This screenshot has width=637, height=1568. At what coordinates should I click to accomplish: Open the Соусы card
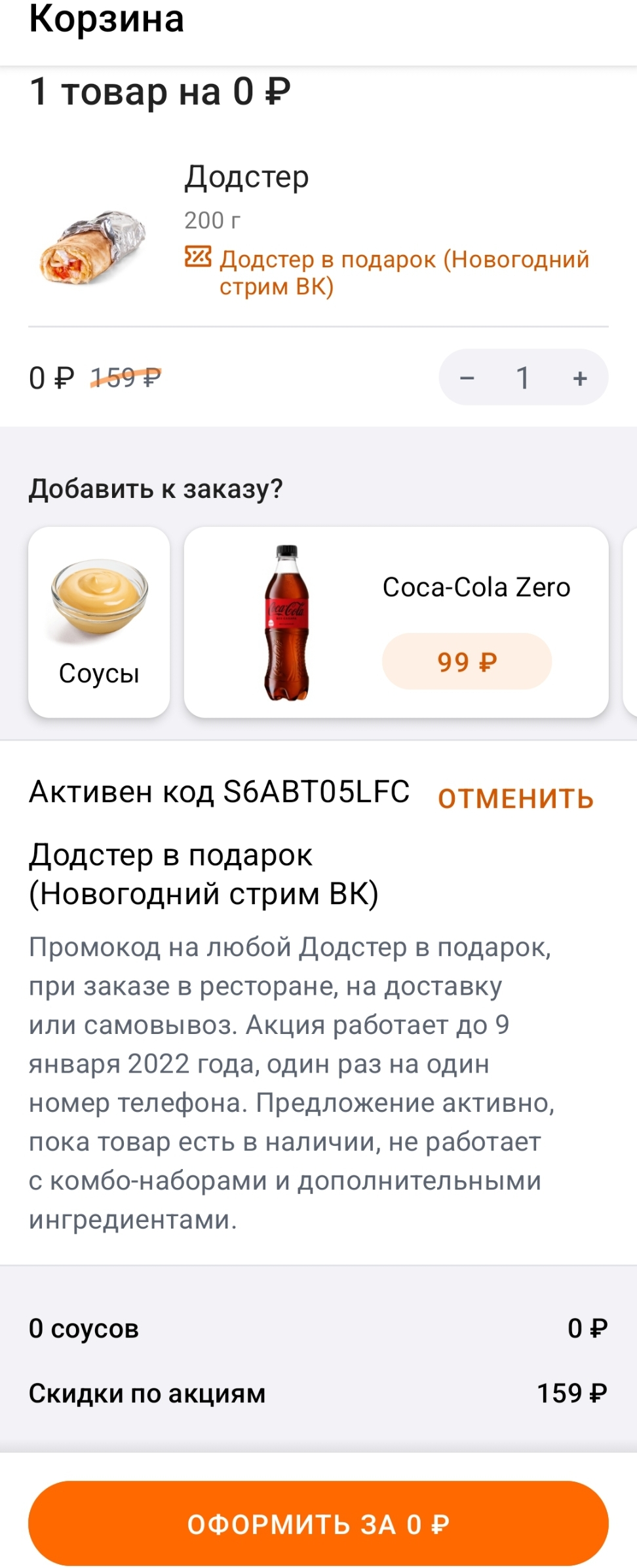coord(99,622)
